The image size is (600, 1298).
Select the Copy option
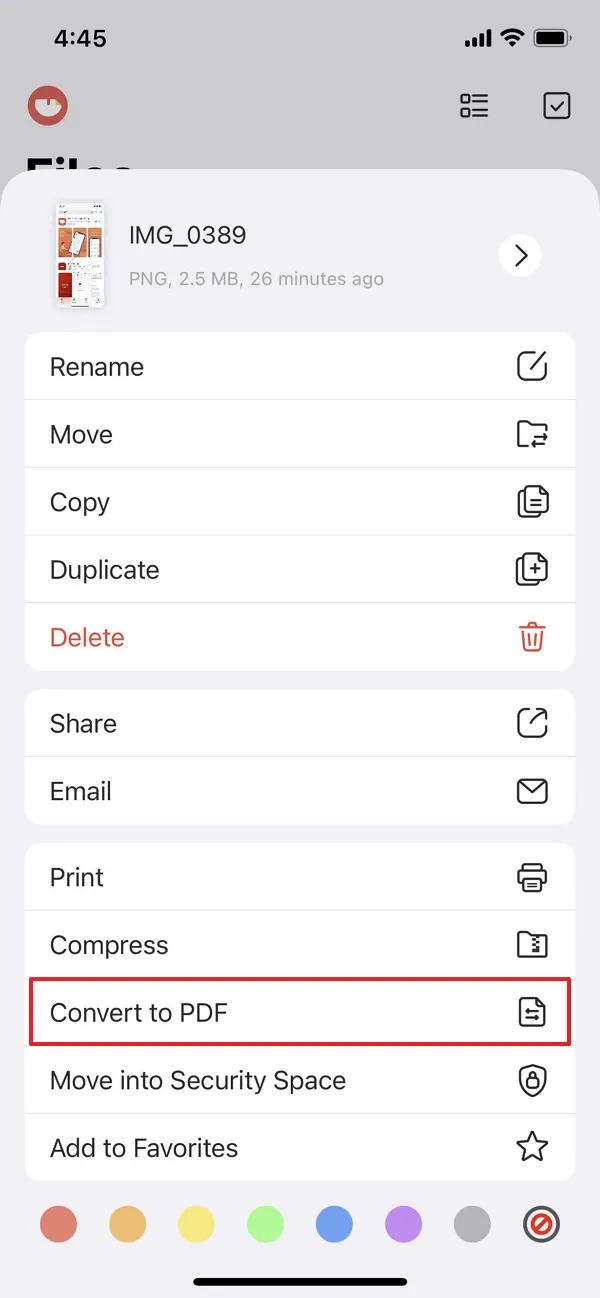click(299, 502)
